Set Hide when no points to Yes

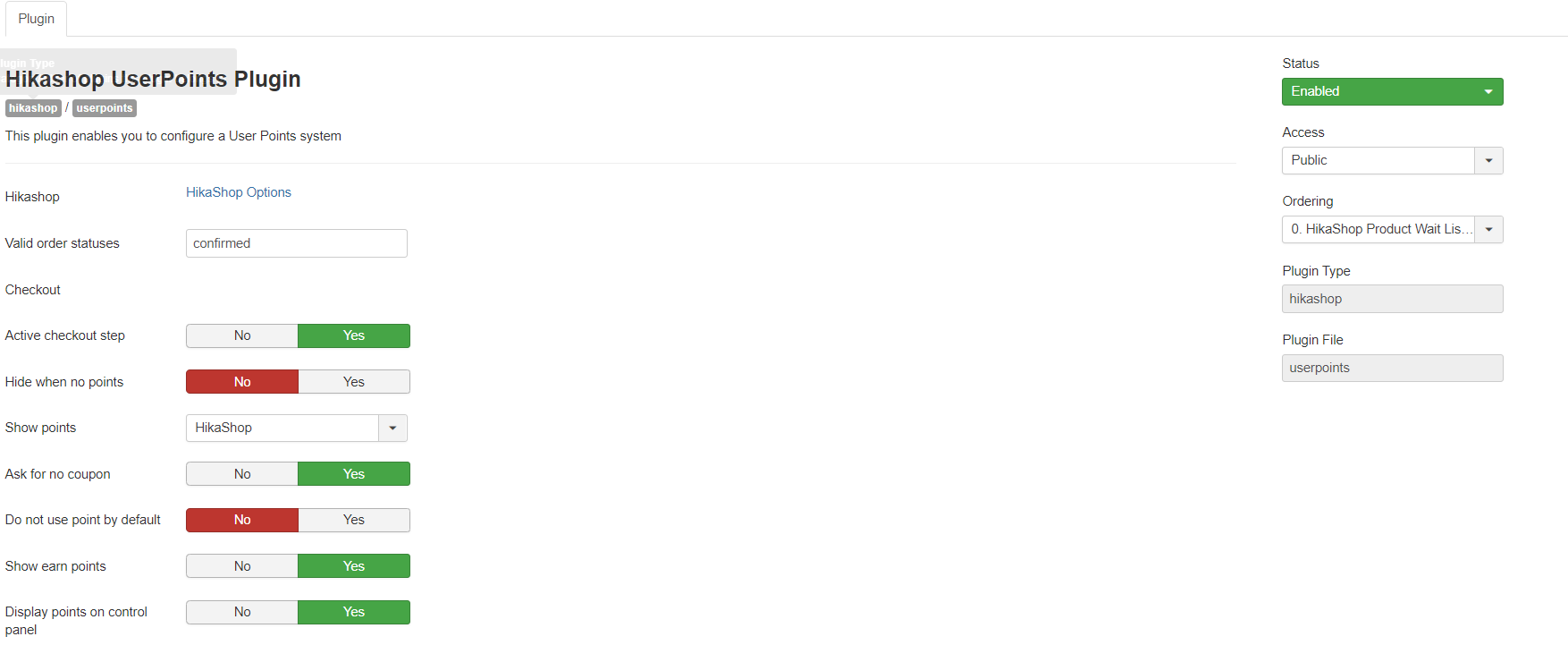tap(354, 382)
